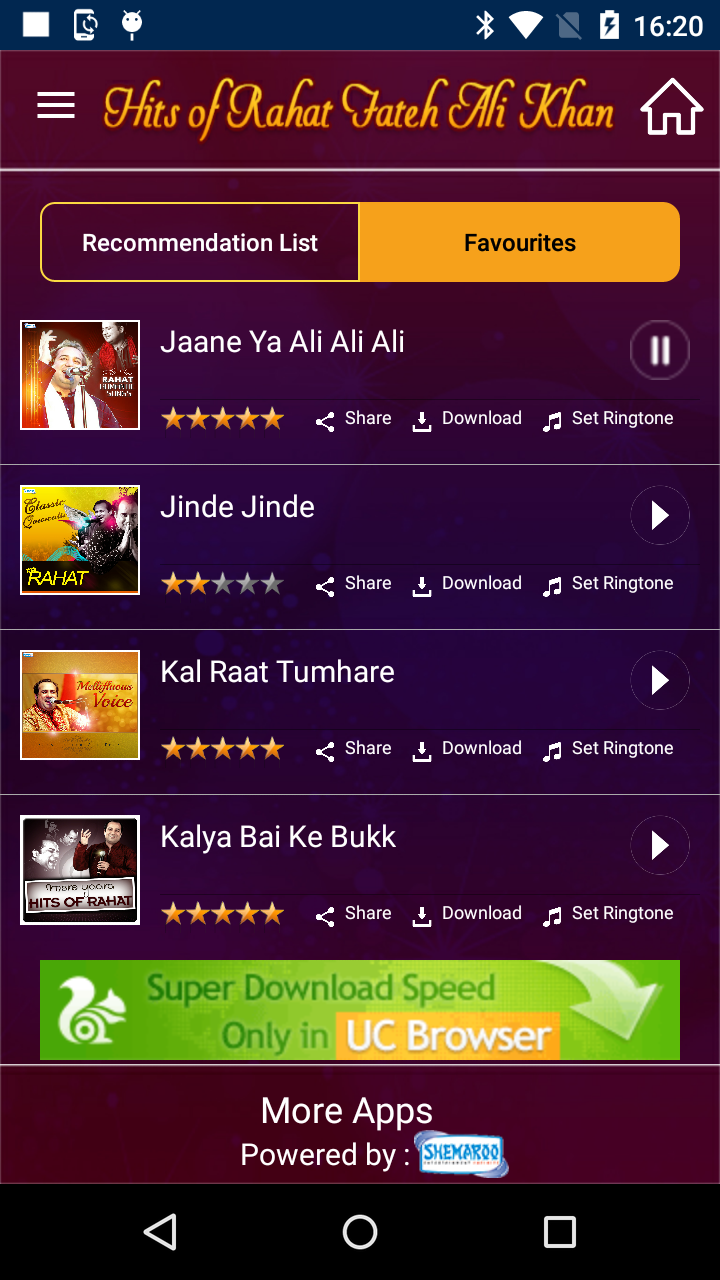Play the song Kalya Bai Ke Bukk
The width and height of the screenshot is (720, 1280).
(659, 845)
